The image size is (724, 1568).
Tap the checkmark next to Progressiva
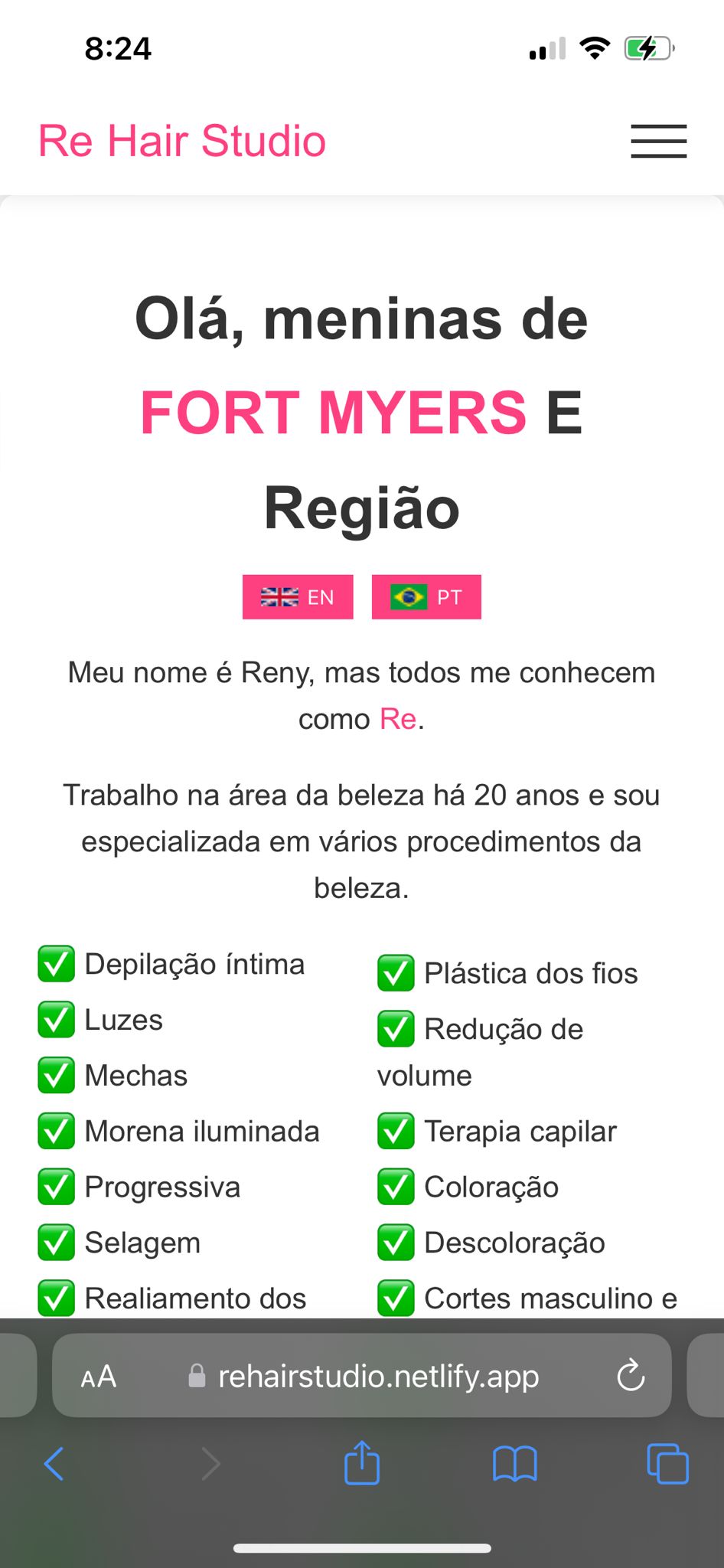coord(56,1187)
